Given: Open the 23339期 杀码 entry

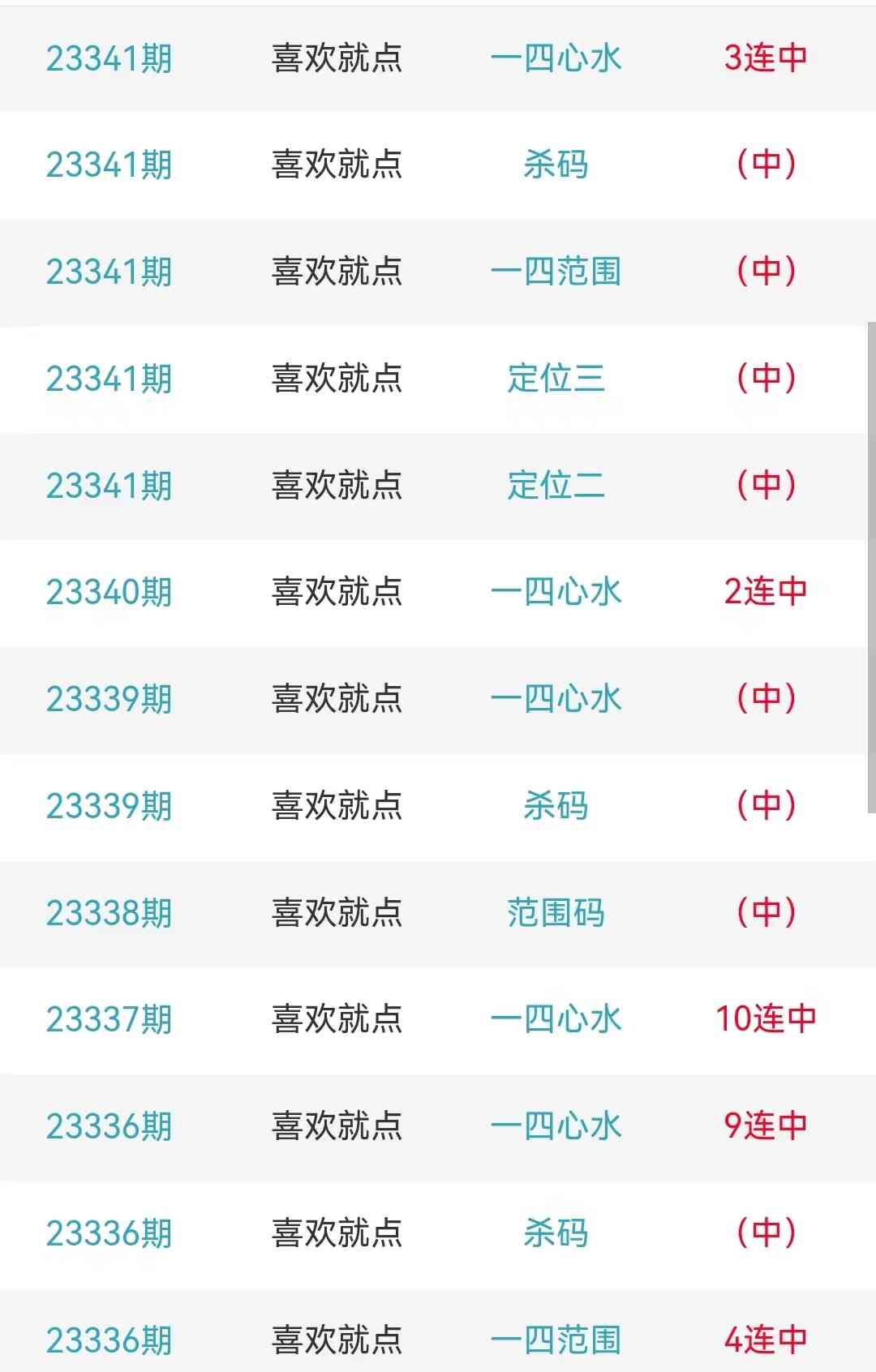Looking at the screenshot, I should tap(556, 806).
